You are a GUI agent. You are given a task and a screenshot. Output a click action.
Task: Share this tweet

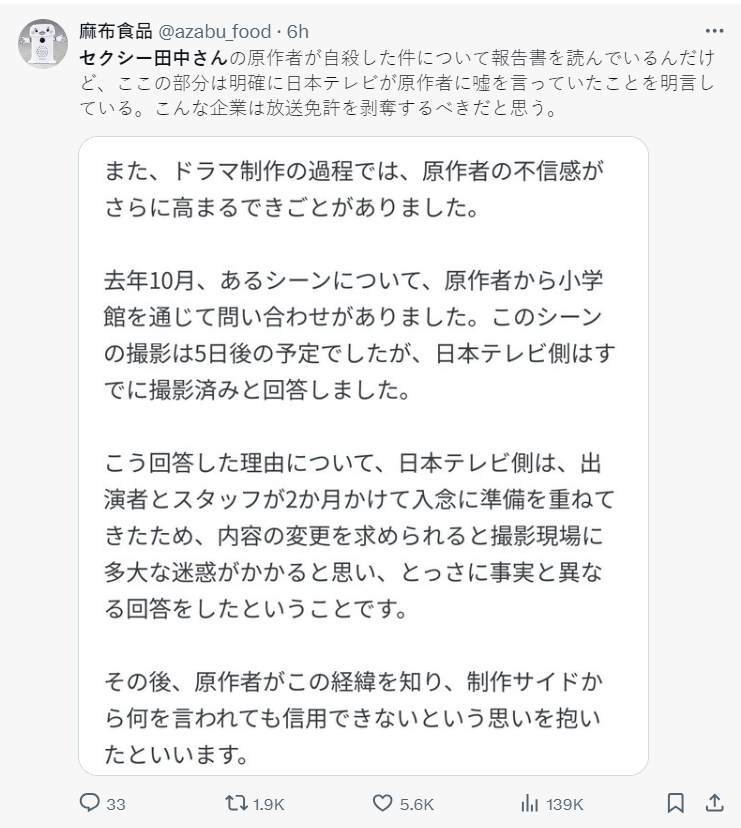point(714,803)
